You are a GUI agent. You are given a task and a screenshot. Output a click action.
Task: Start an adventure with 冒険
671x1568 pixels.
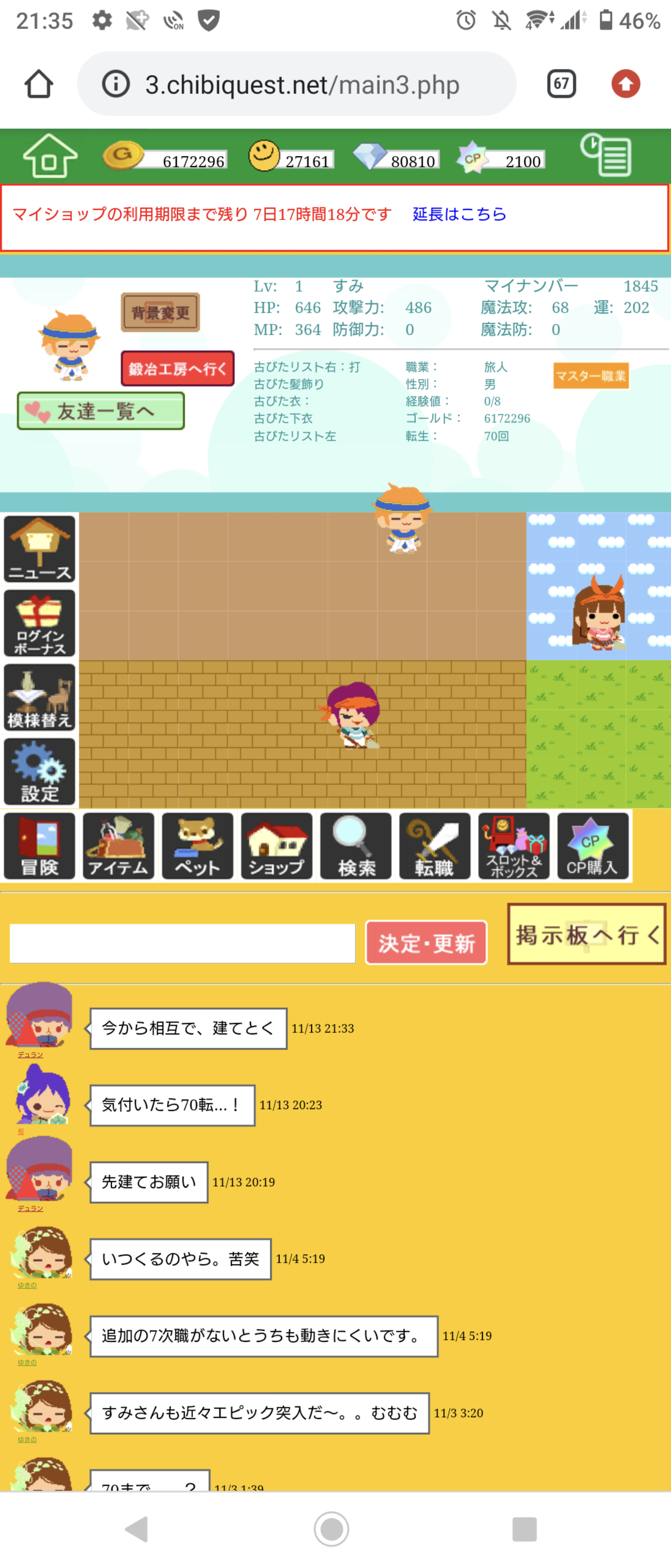40,846
